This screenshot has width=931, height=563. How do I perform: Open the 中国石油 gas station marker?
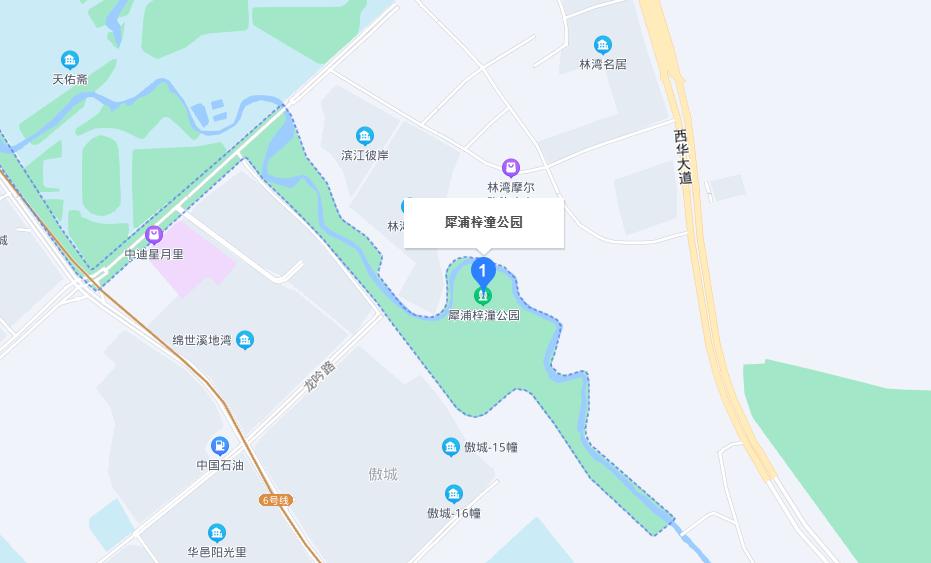point(220,446)
